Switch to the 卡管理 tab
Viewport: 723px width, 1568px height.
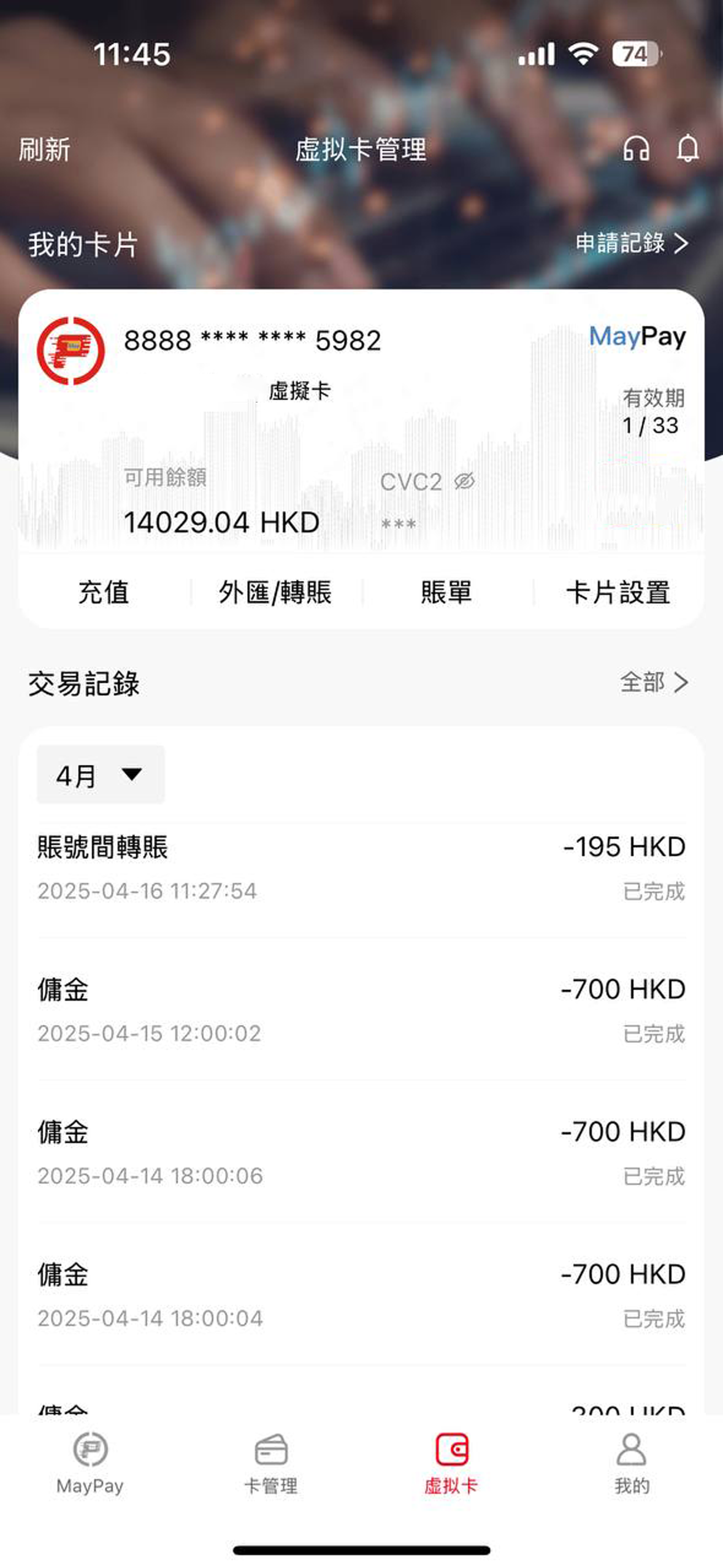pyautogui.click(x=270, y=1462)
